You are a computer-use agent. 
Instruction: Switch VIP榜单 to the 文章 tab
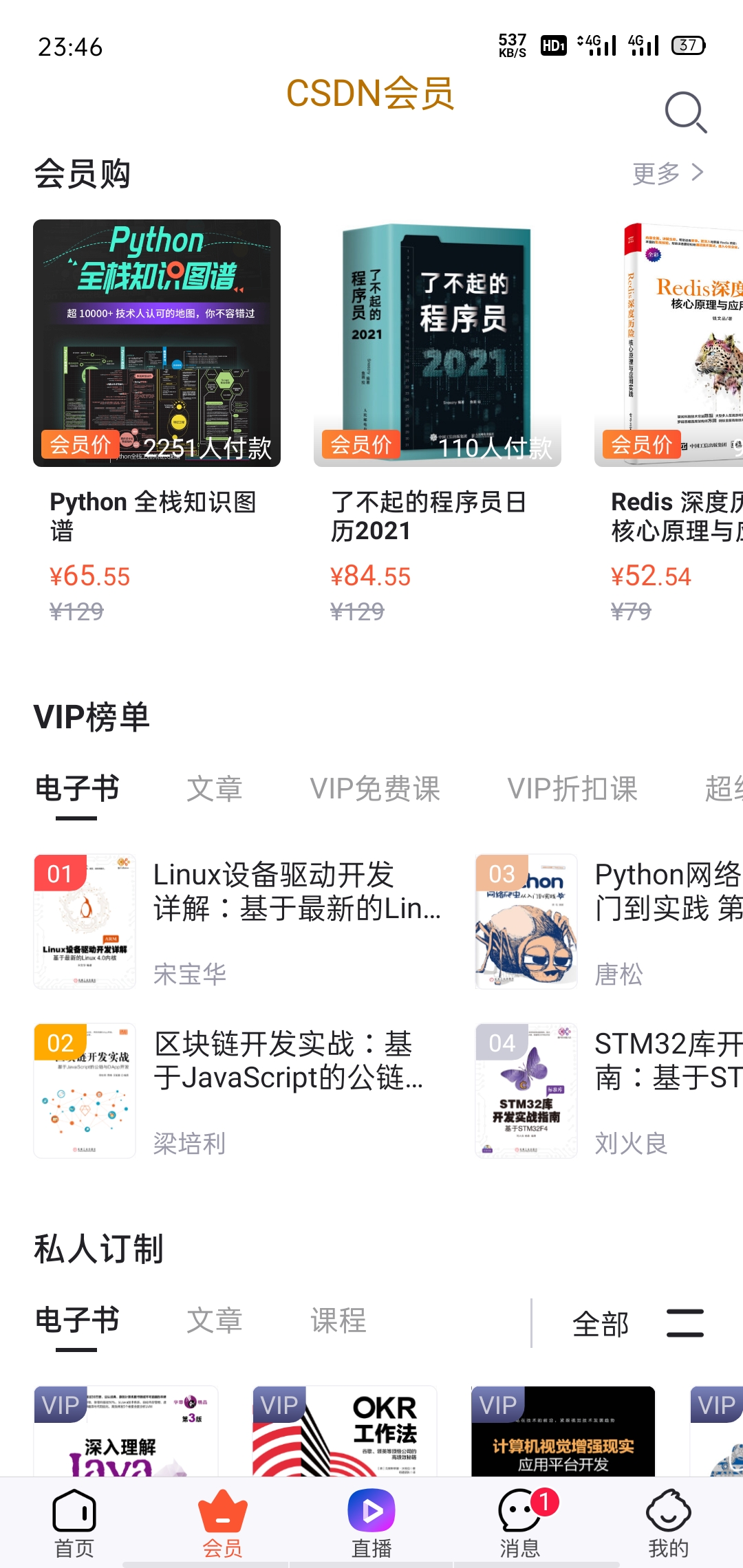click(x=214, y=789)
